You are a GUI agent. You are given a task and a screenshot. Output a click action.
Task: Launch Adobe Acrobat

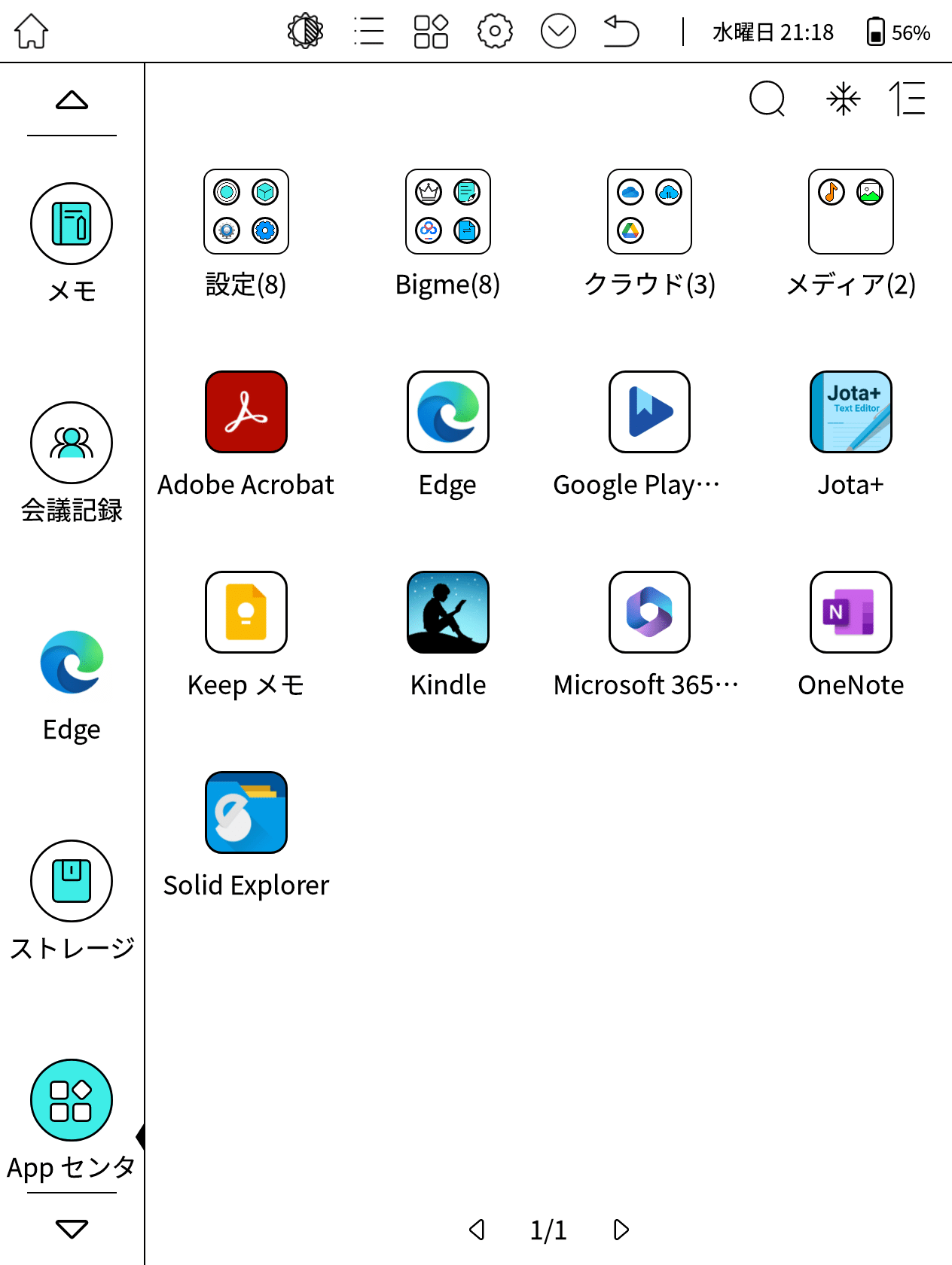(x=246, y=412)
